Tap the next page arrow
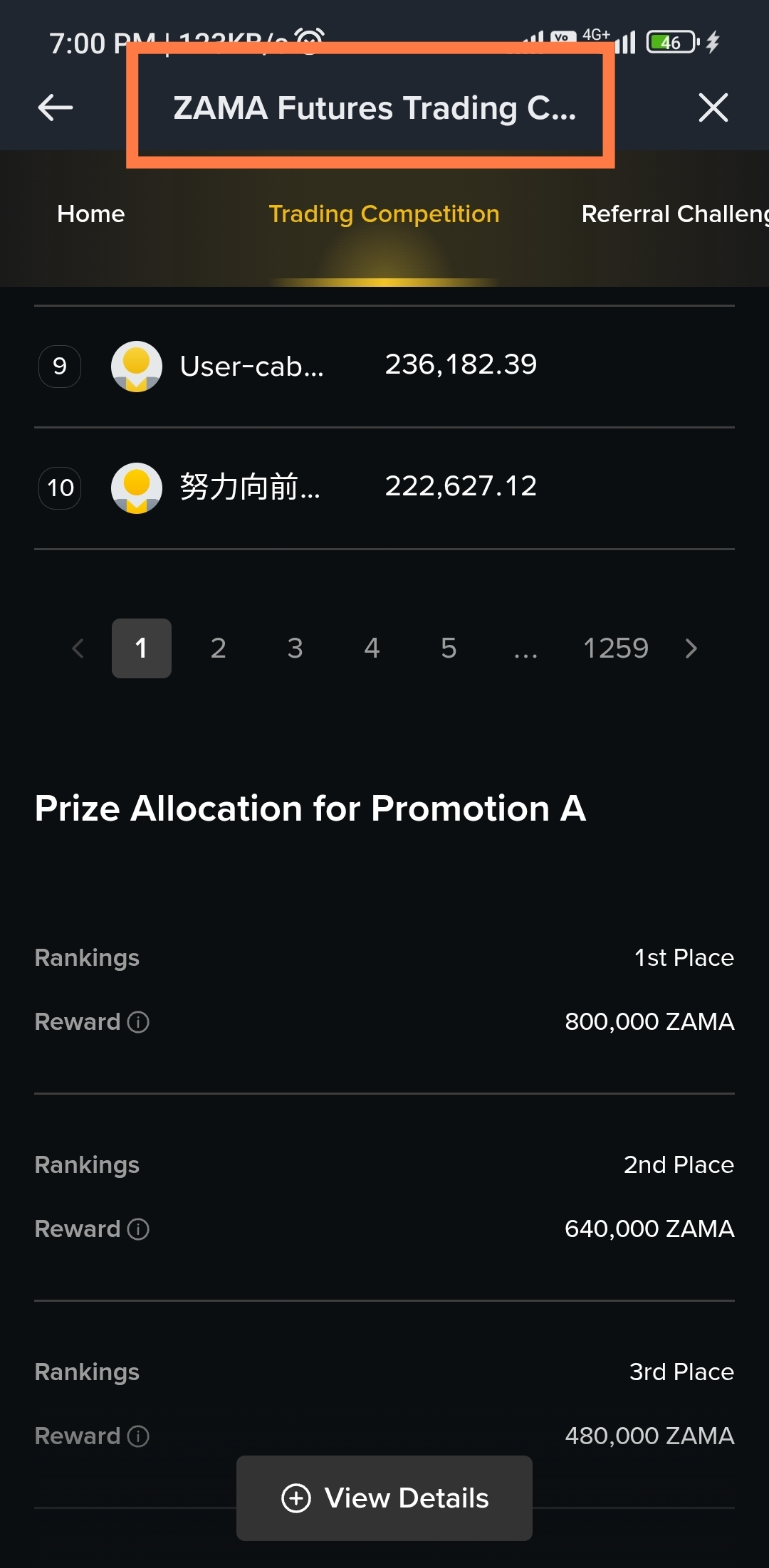Viewport: 769px width, 1568px height. click(691, 648)
